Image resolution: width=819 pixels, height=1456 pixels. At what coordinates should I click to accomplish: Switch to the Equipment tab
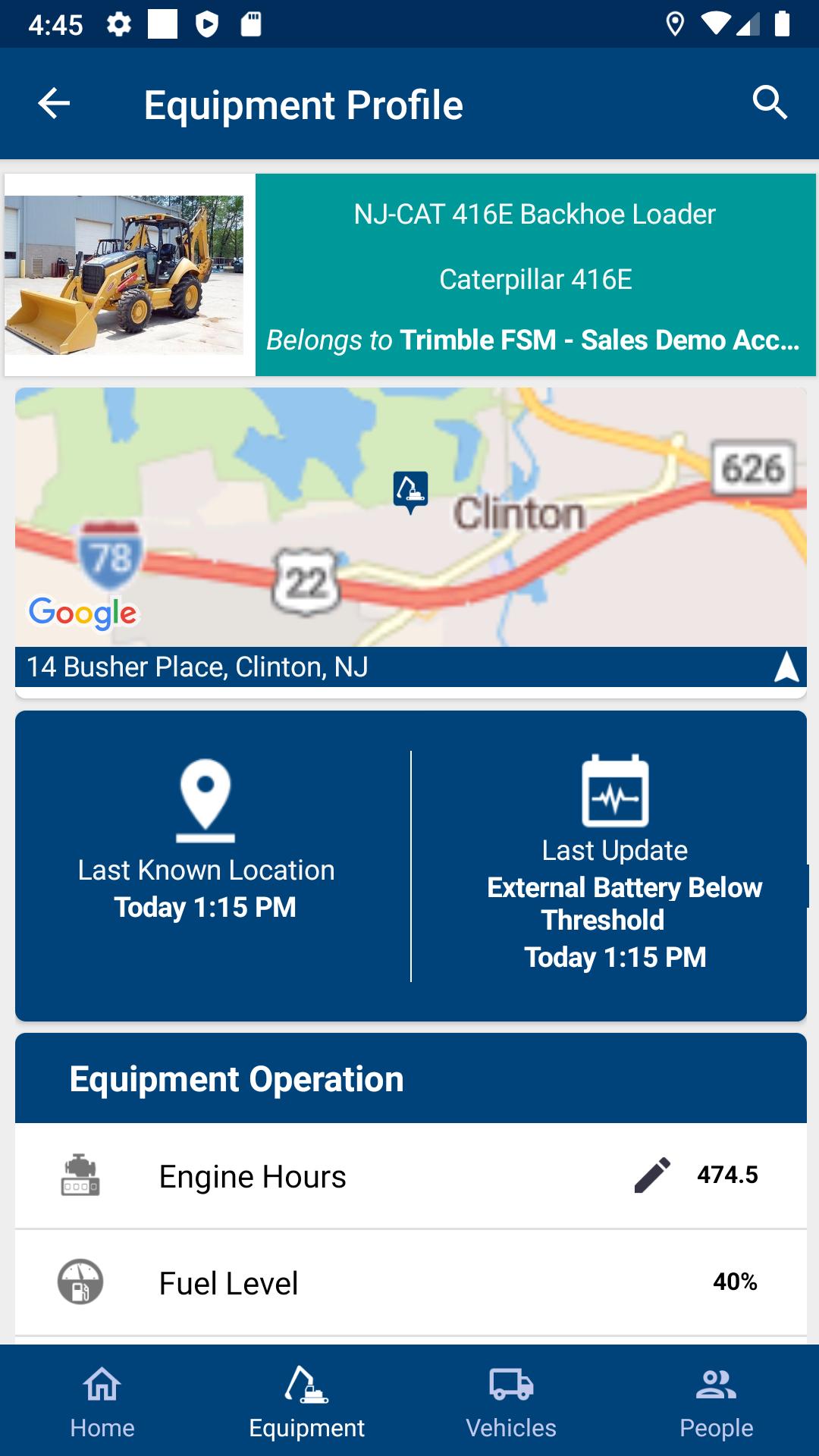coord(306,1401)
